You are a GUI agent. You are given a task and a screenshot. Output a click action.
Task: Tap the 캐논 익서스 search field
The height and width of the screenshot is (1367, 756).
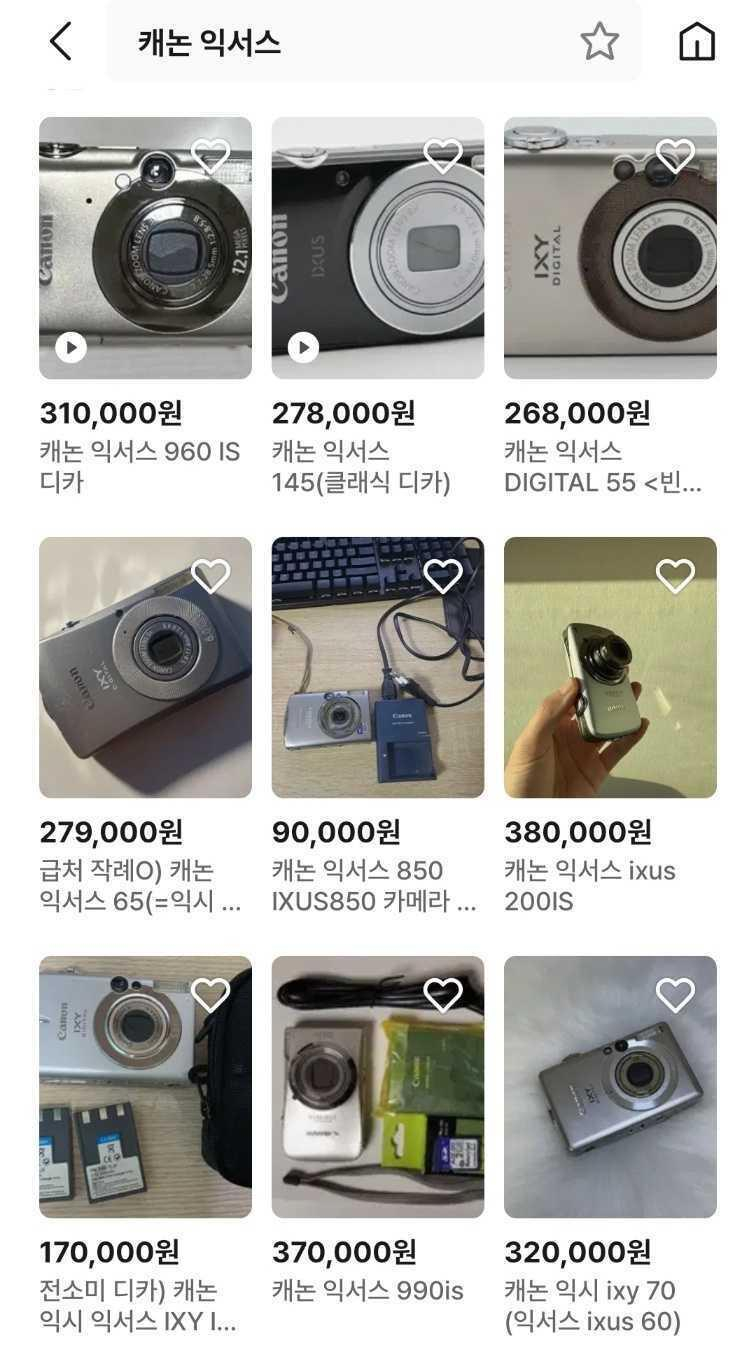pyautogui.click(x=340, y=42)
